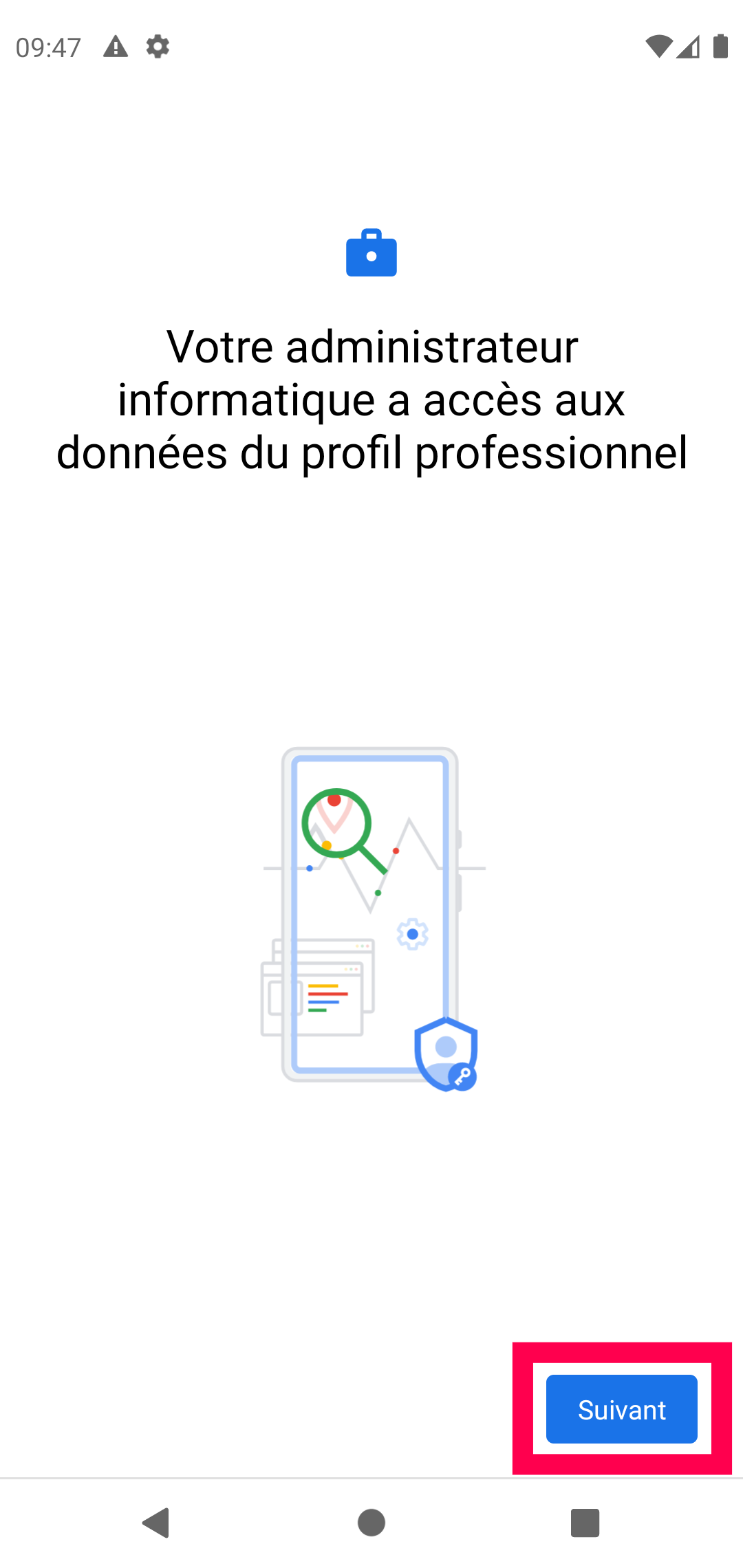Open the recent apps view
The height and width of the screenshot is (1568, 743).
pos(585,1523)
